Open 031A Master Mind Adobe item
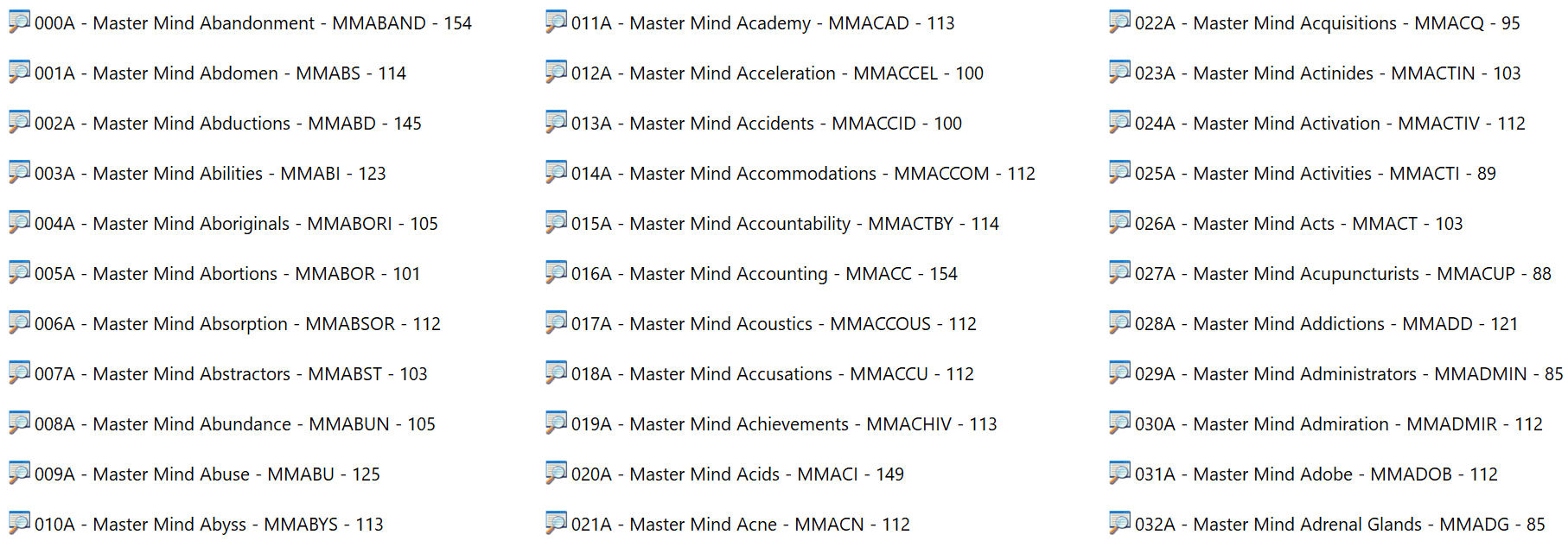Screen dimensions: 1568x541 tap(1316, 474)
